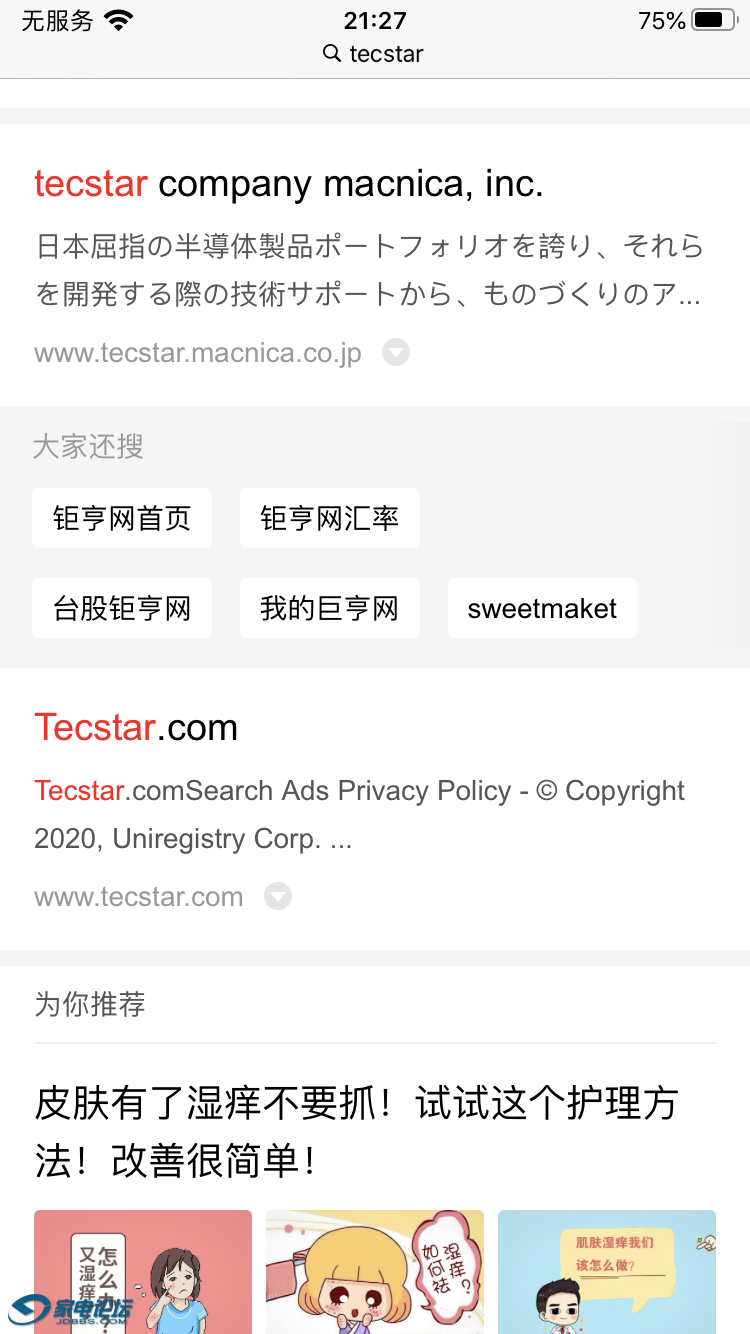
Task: Select the sweetmaket suggestion chip
Action: (542, 608)
